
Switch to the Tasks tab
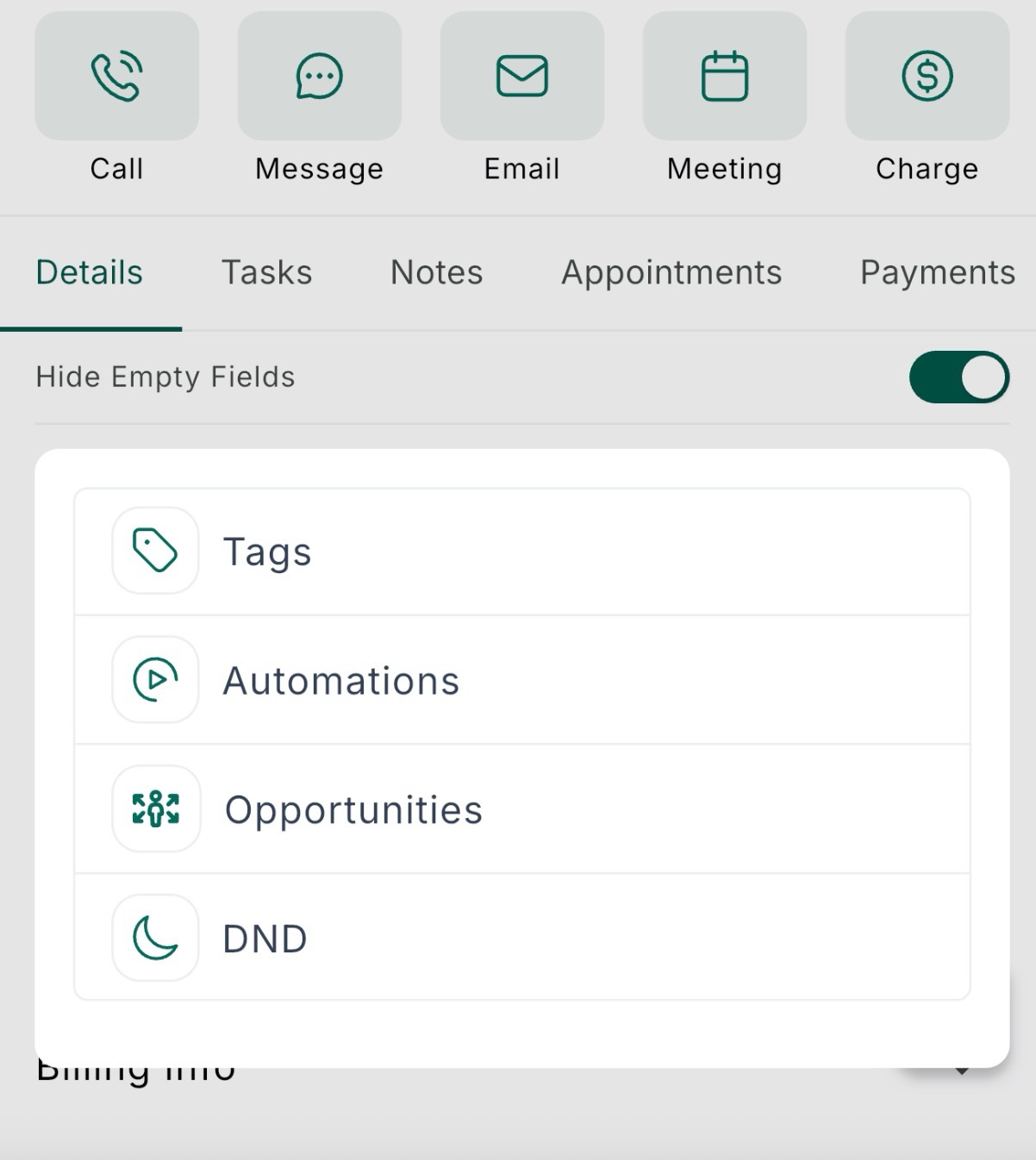coord(266,272)
